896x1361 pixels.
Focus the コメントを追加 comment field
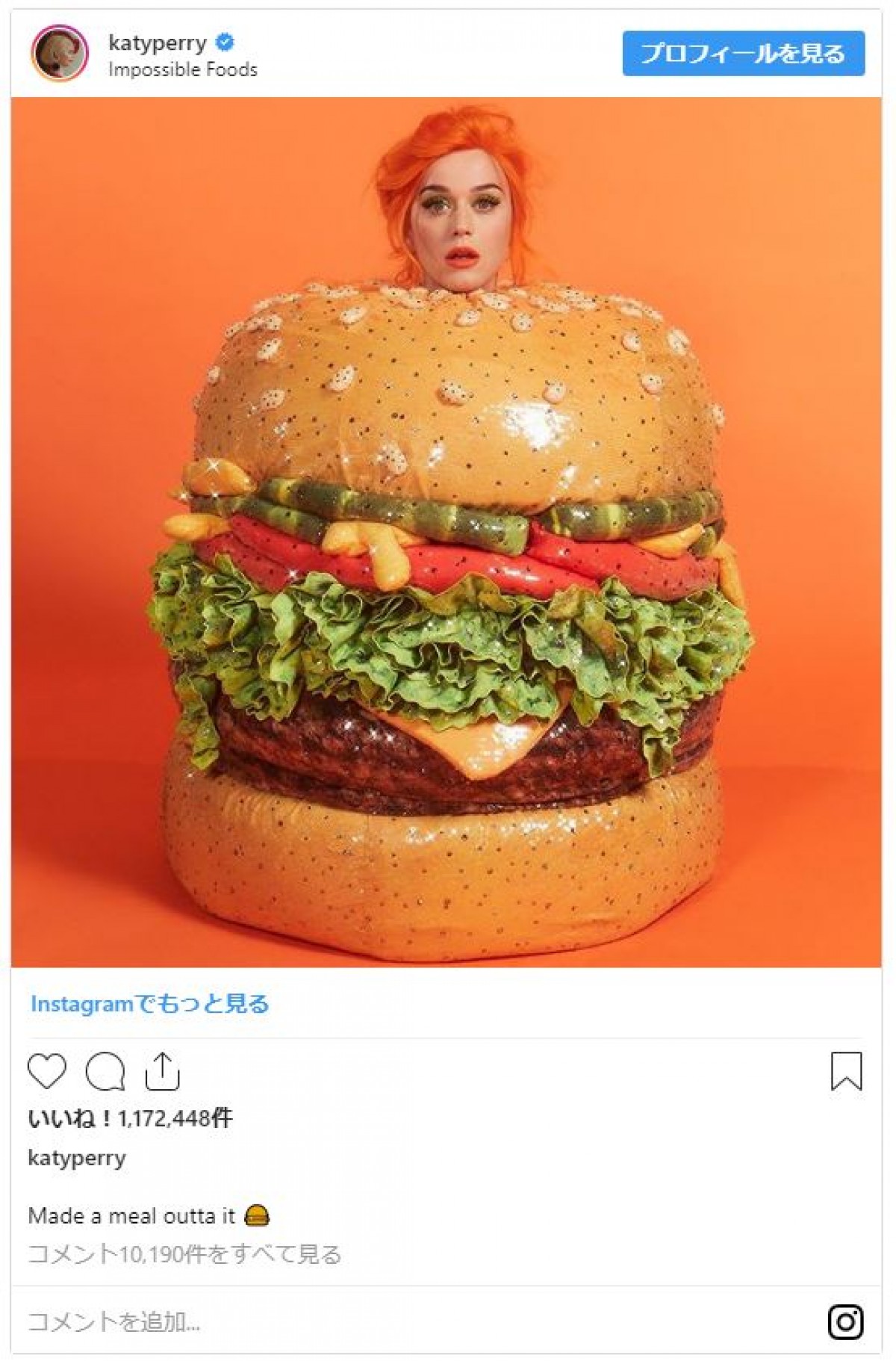[x=373, y=1321]
